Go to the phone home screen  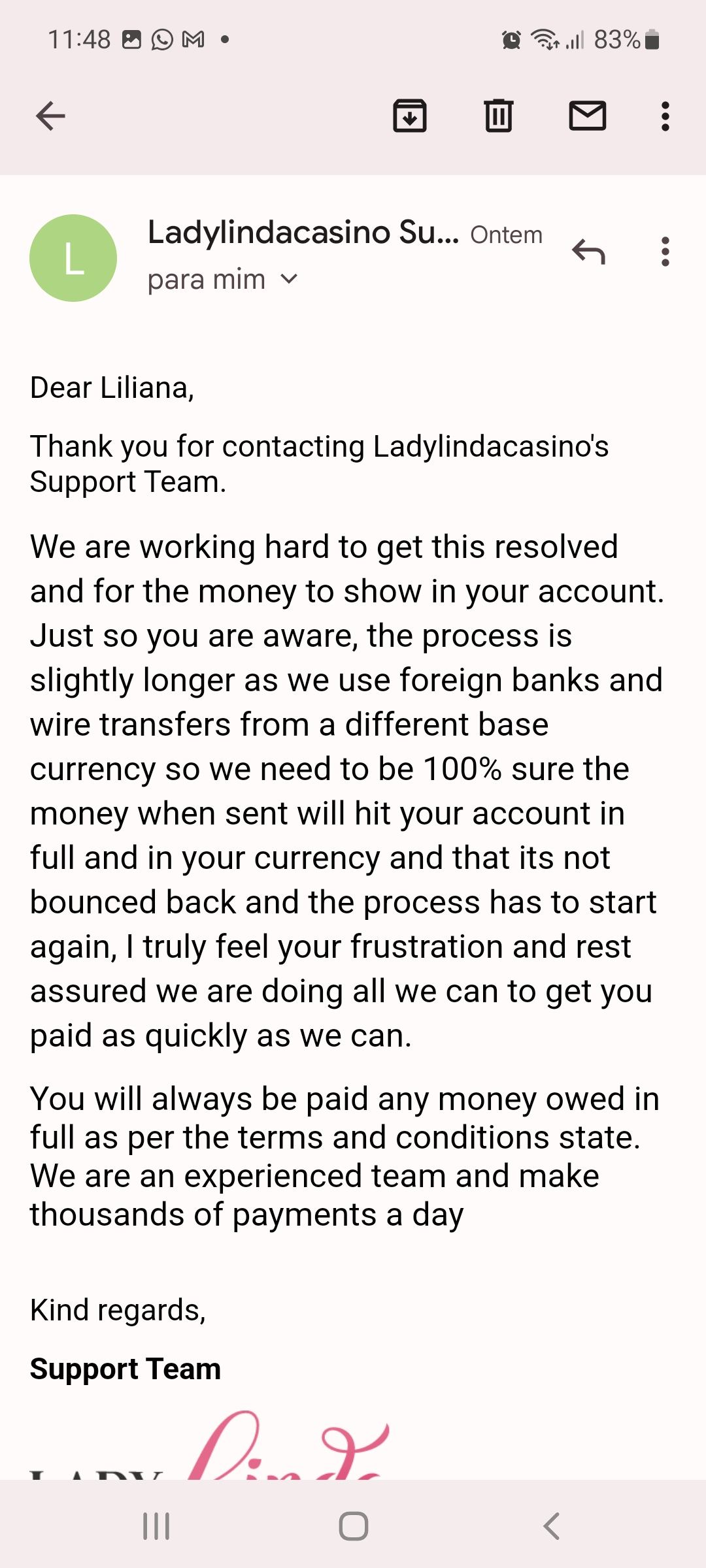pyautogui.click(x=353, y=1526)
